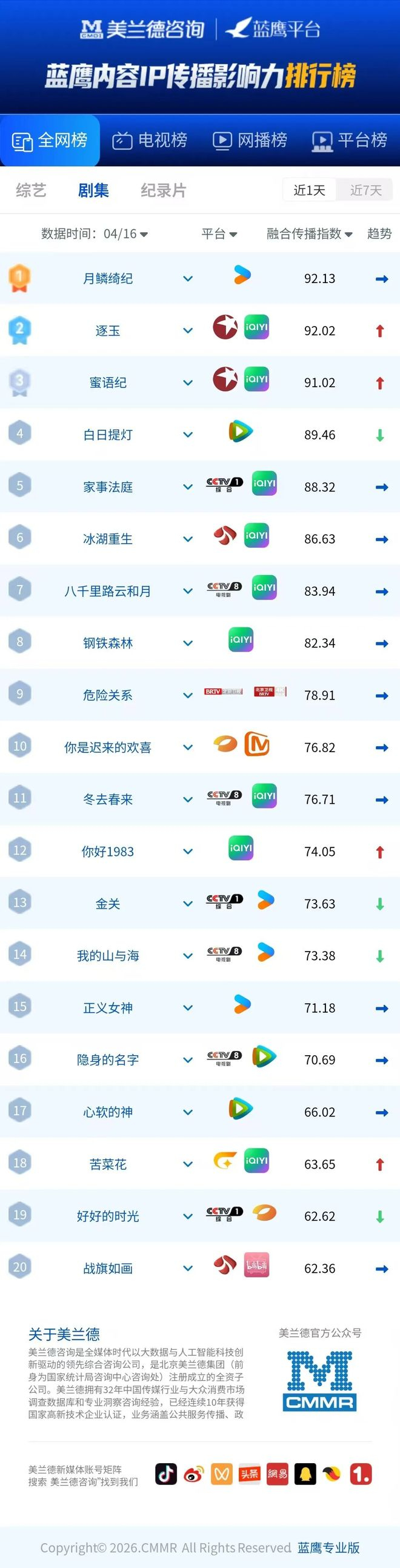Expand details for 月鳞绮纪

point(188,279)
